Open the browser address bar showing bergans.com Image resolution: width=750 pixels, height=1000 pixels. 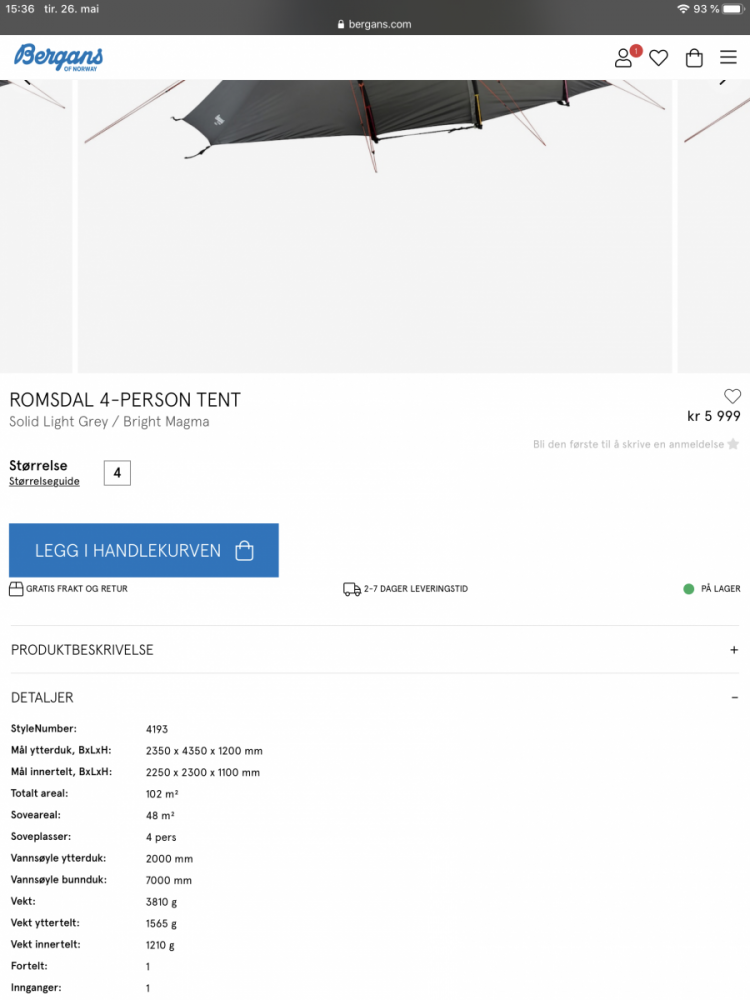(375, 24)
